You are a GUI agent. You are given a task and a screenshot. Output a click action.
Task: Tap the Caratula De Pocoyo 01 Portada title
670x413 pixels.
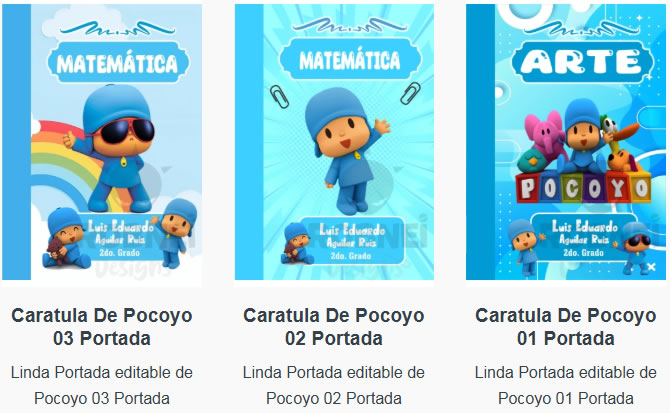pyautogui.click(x=565, y=326)
